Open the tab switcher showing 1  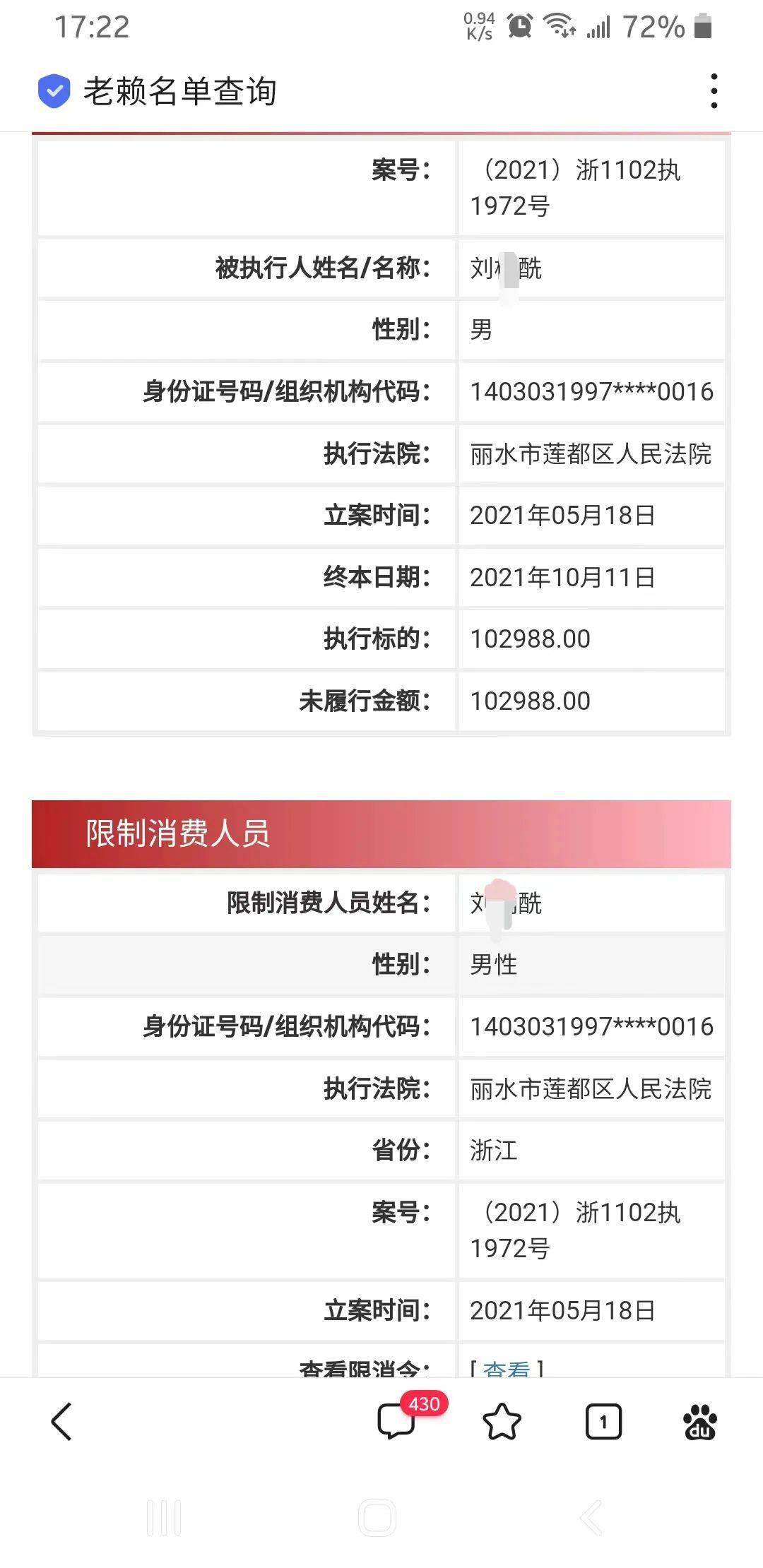pyautogui.click(x=603, y=1421)
